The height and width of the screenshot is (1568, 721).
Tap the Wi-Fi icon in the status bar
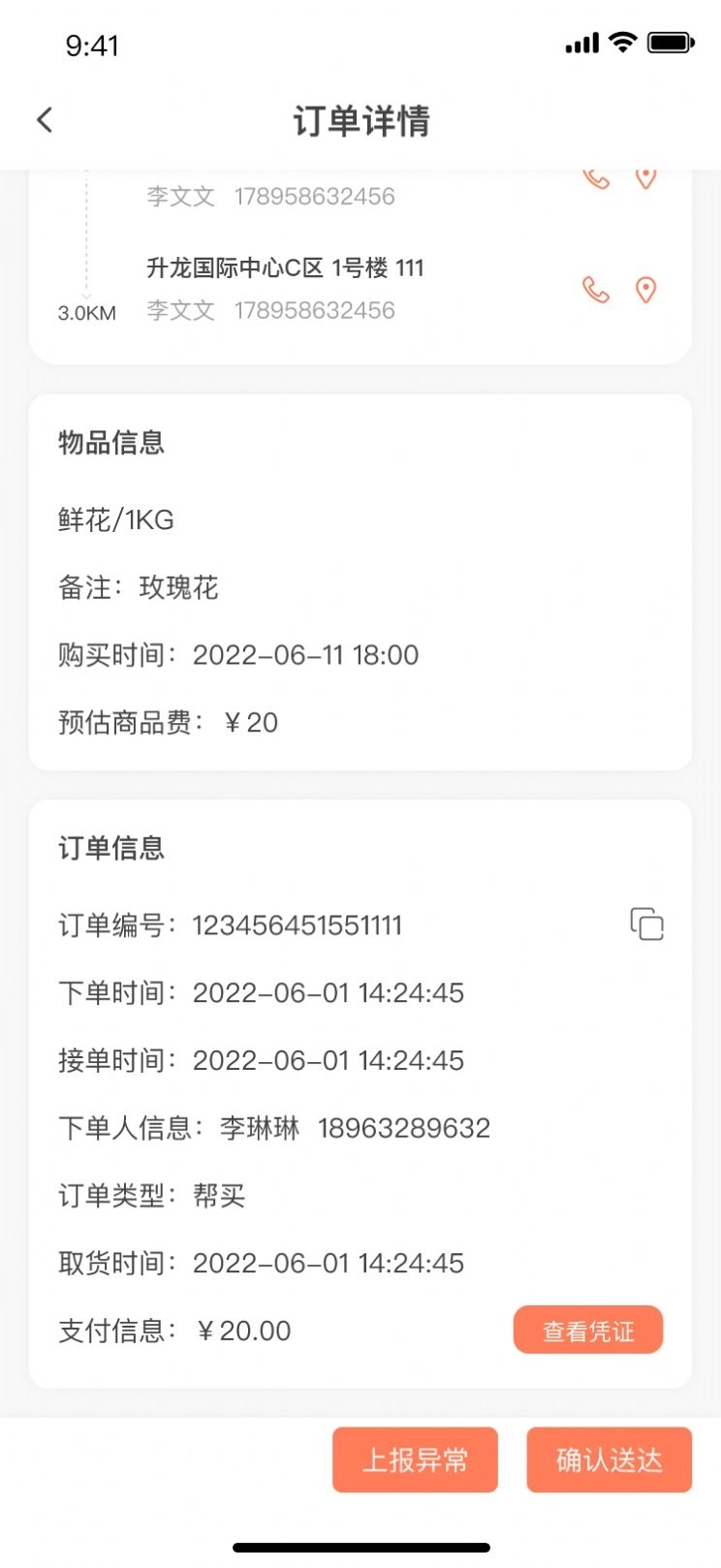click(624, 42)
